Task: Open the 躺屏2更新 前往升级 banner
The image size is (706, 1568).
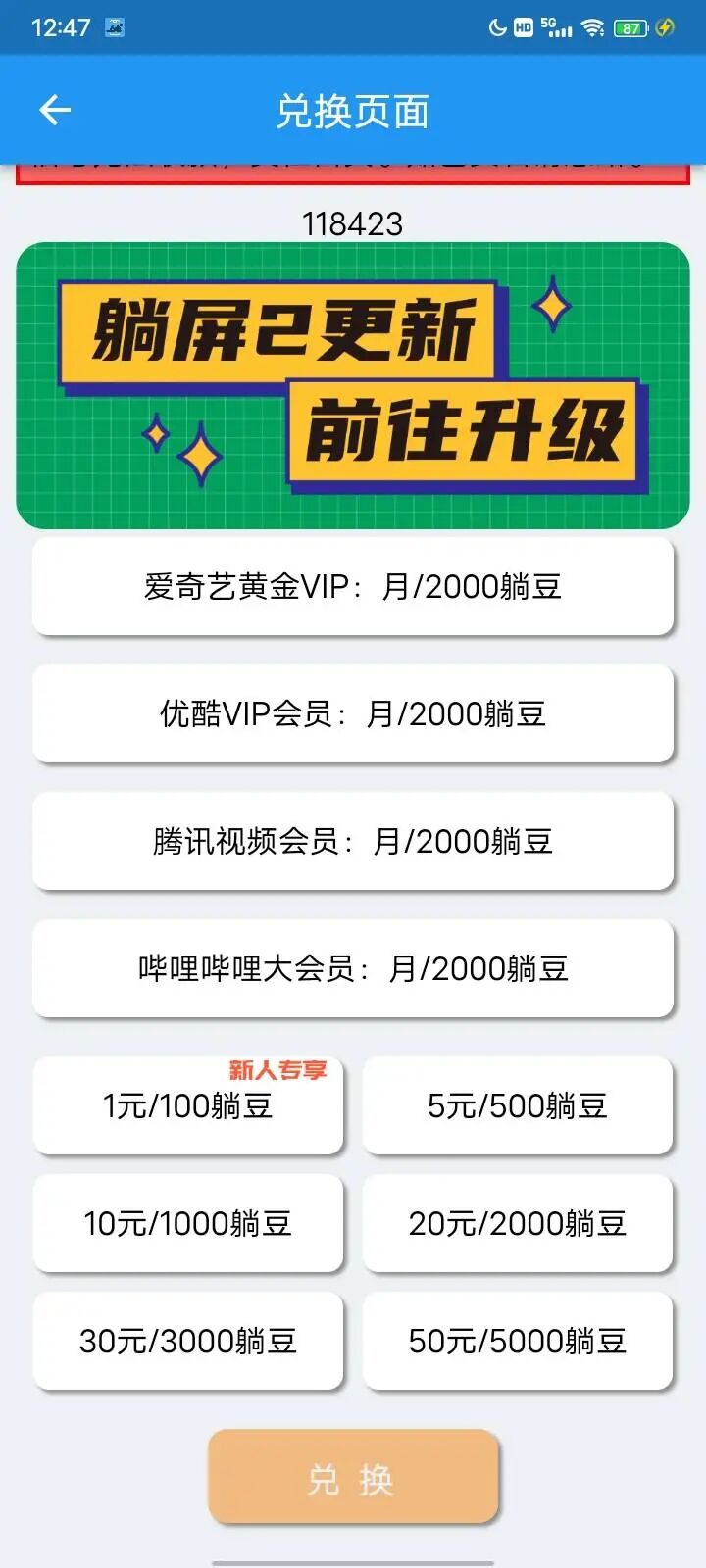Action: tap(353, 385)
